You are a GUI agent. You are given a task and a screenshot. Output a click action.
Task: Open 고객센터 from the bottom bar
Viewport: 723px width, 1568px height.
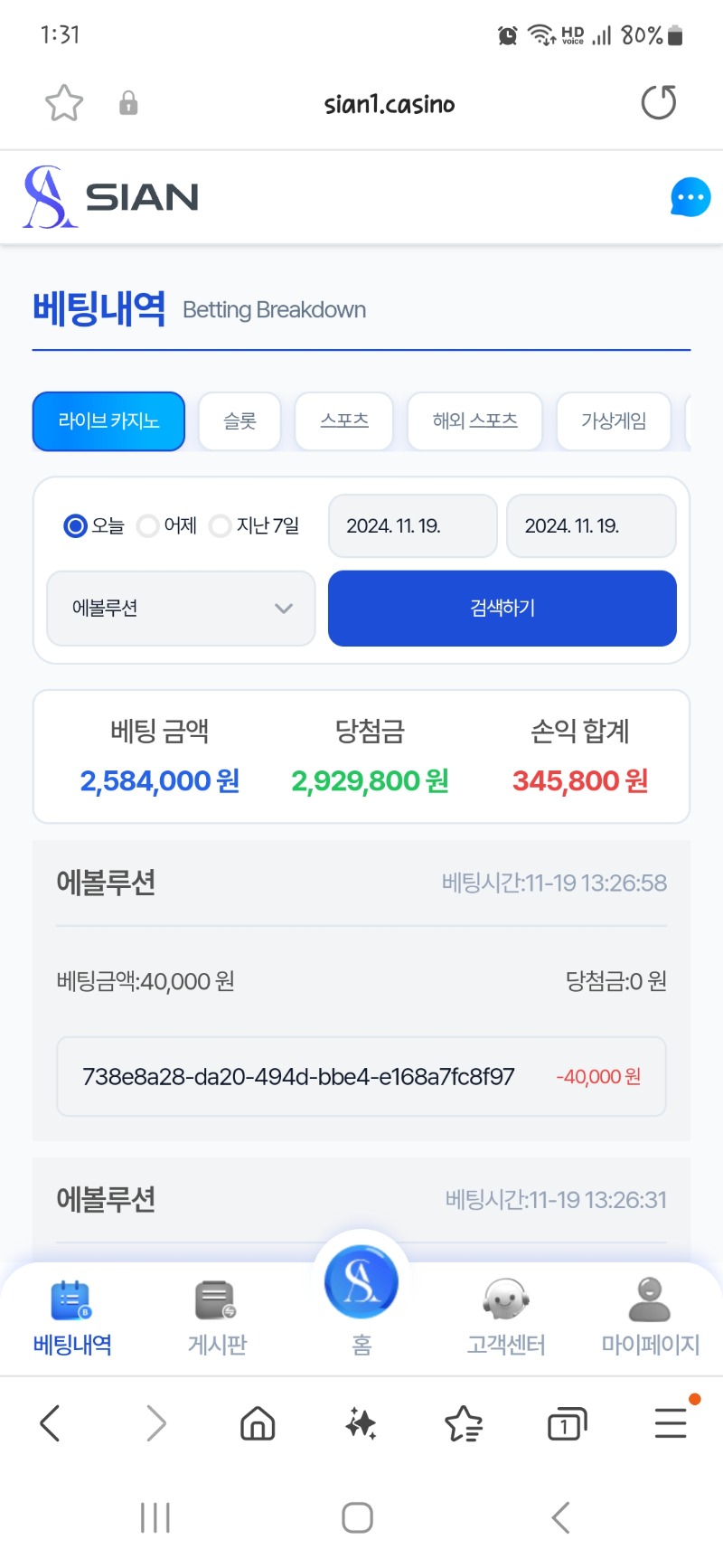(x=506, y=1318)
